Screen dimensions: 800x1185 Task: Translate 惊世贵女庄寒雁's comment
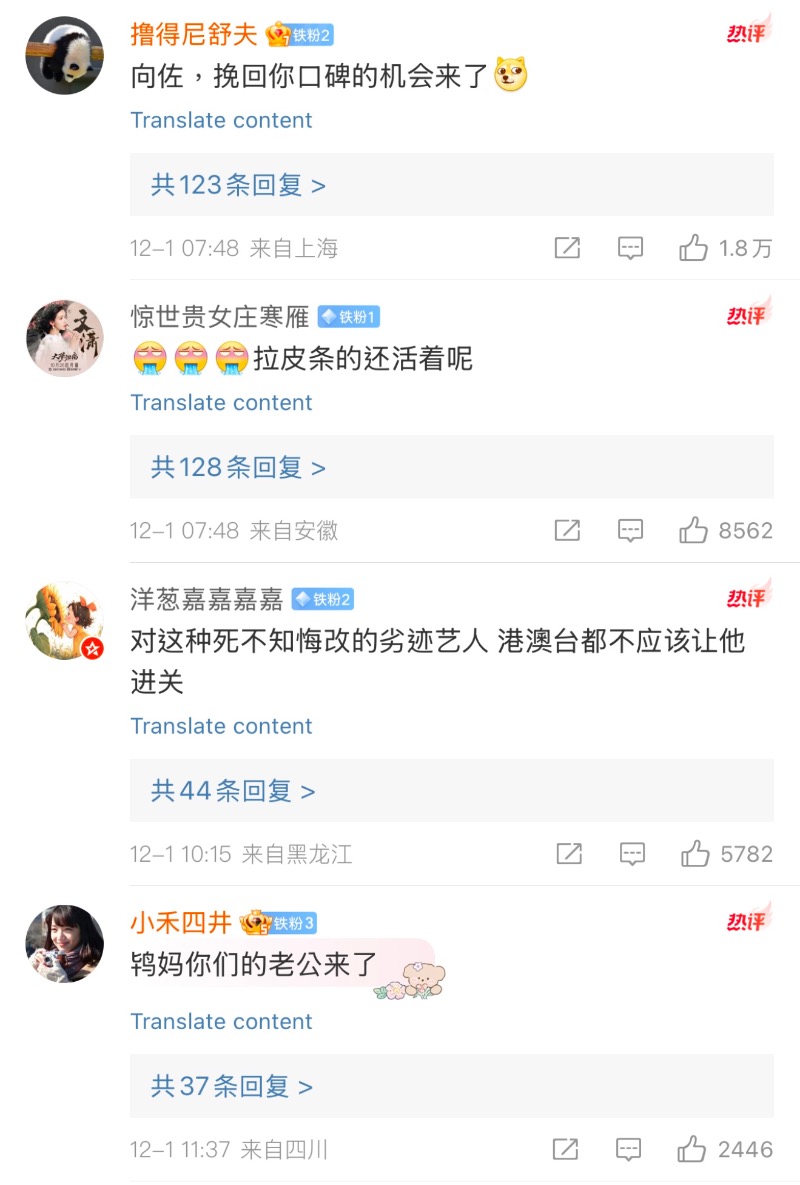[221, 402]
